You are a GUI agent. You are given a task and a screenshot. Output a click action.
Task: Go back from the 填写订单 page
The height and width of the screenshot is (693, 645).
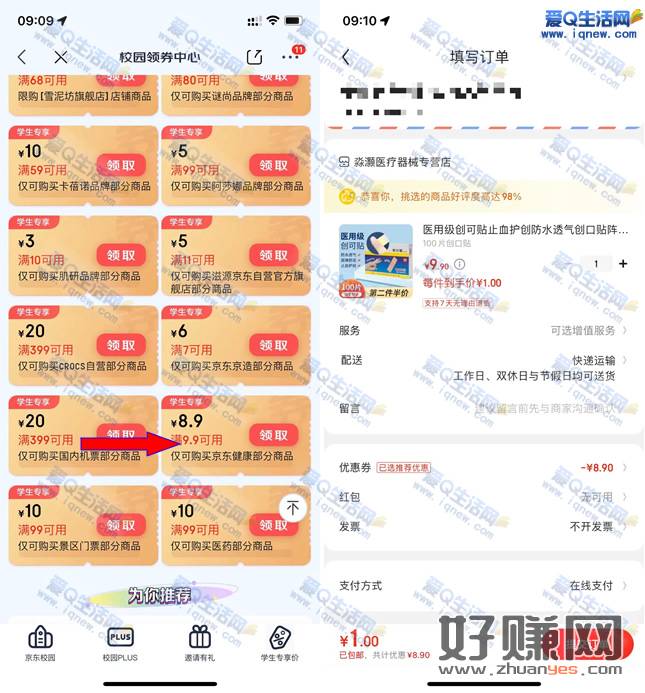(346, 57)
